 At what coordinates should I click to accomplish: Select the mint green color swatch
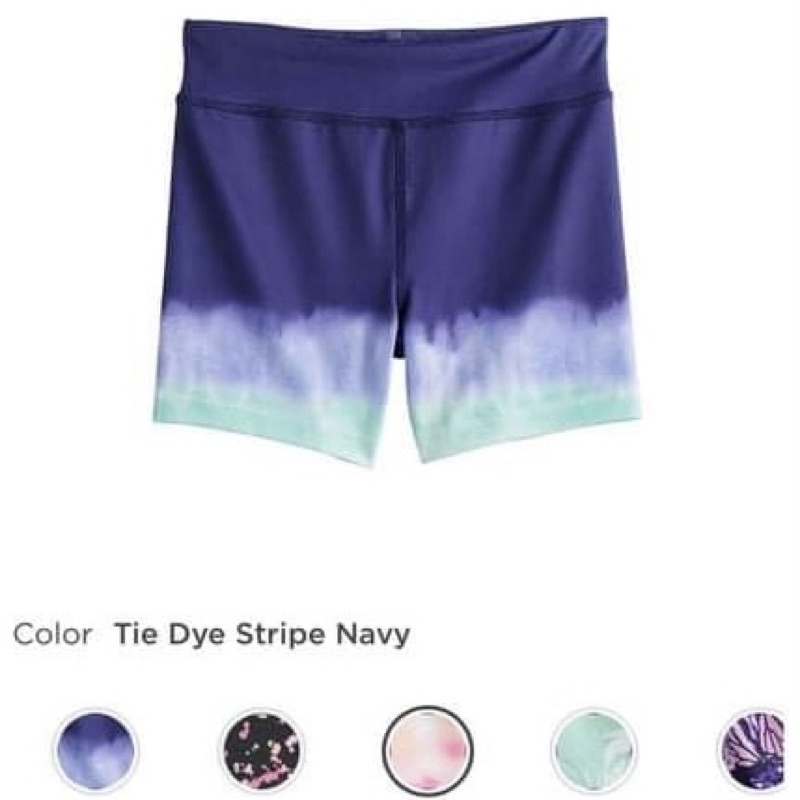tap(594, 751)
